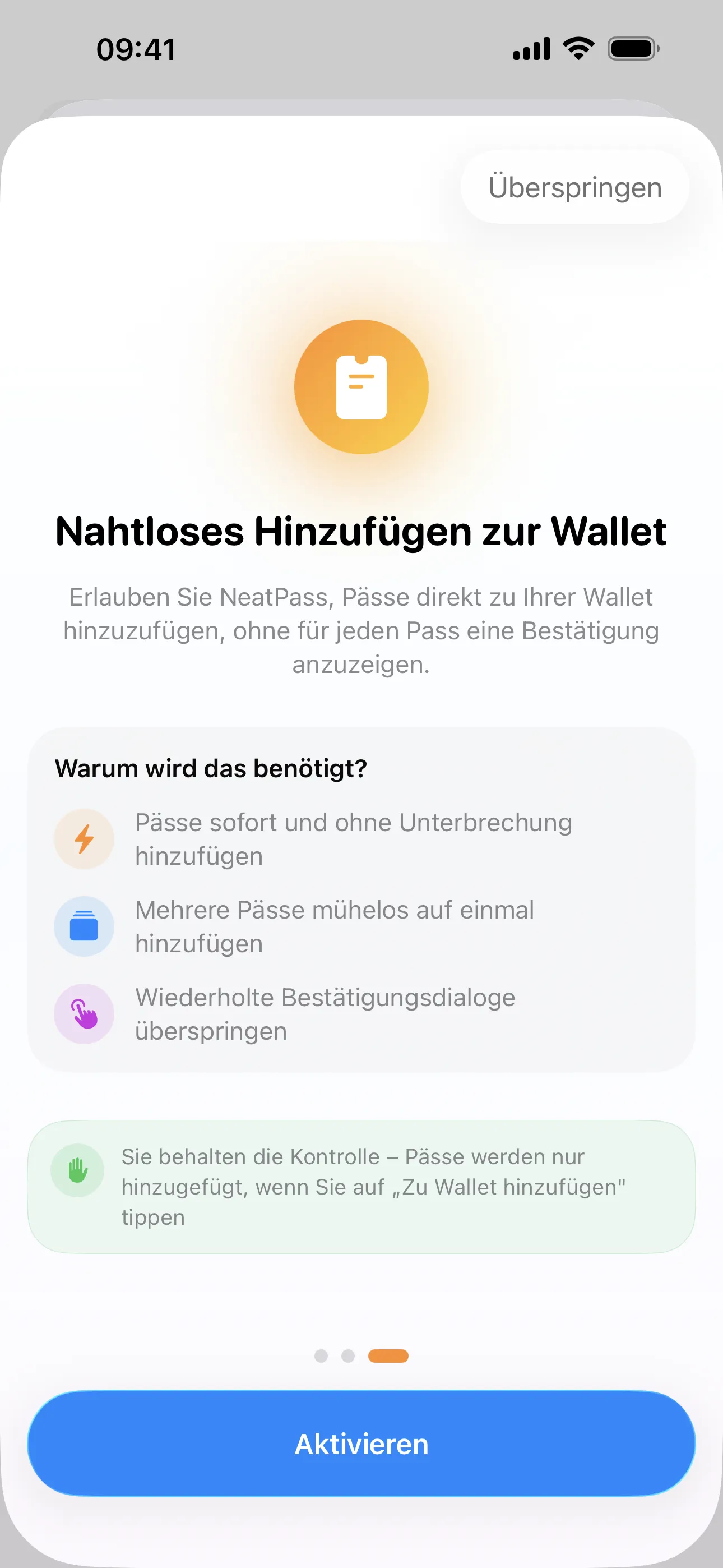This screenshot has width=723, height=1568.
Task: Expand the 'Warum wird das benötigt?' section
Action: click(x=211, y=768)
